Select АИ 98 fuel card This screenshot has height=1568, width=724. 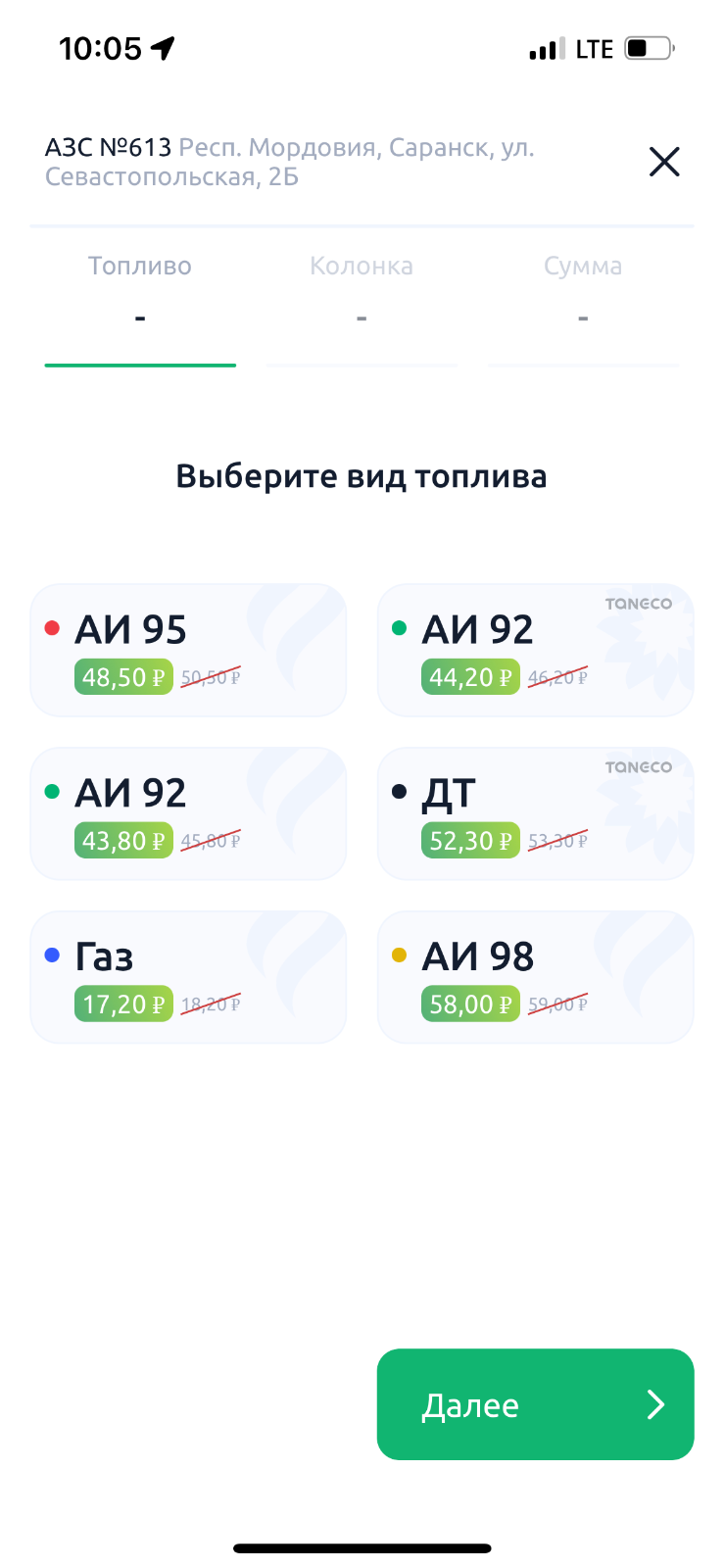535,977
